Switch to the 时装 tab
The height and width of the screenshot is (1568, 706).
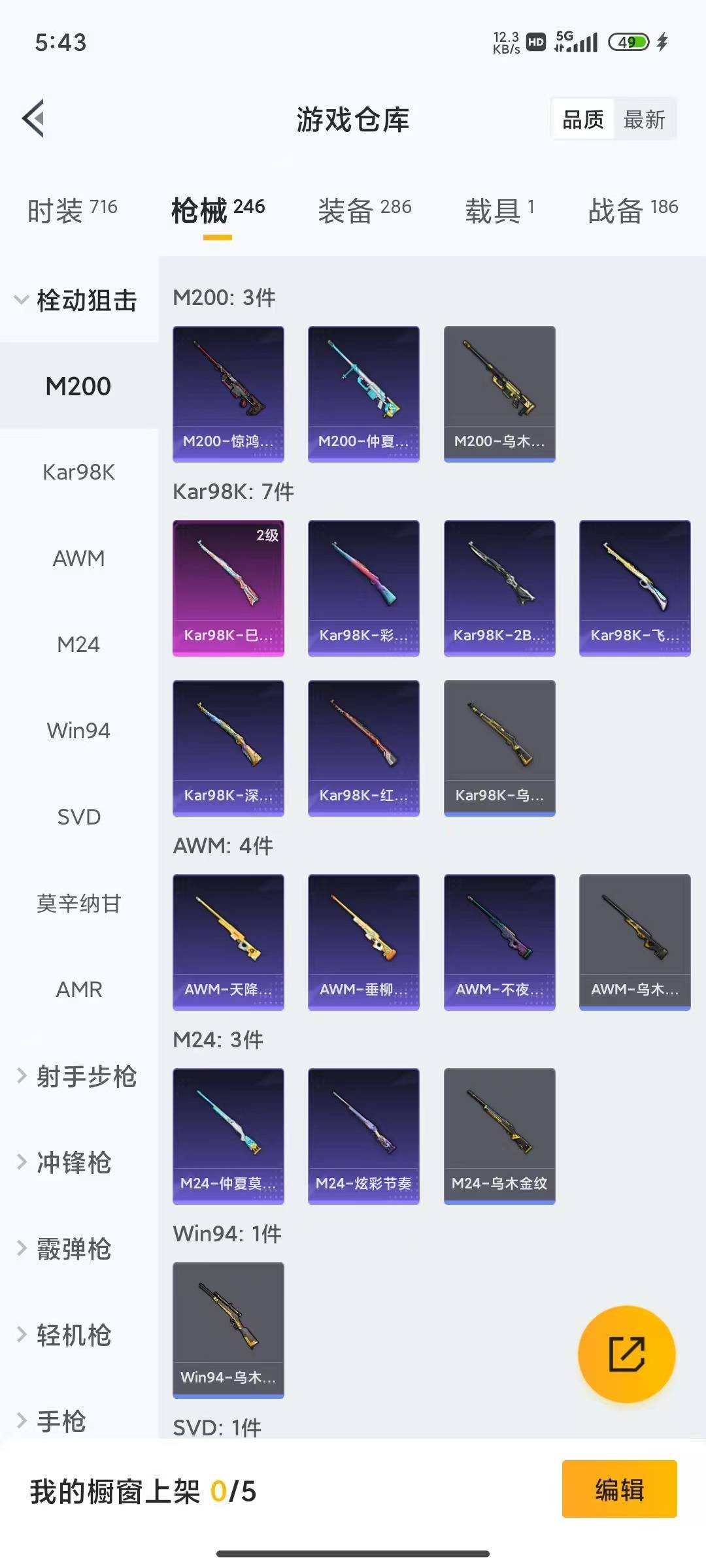(72, 210)
